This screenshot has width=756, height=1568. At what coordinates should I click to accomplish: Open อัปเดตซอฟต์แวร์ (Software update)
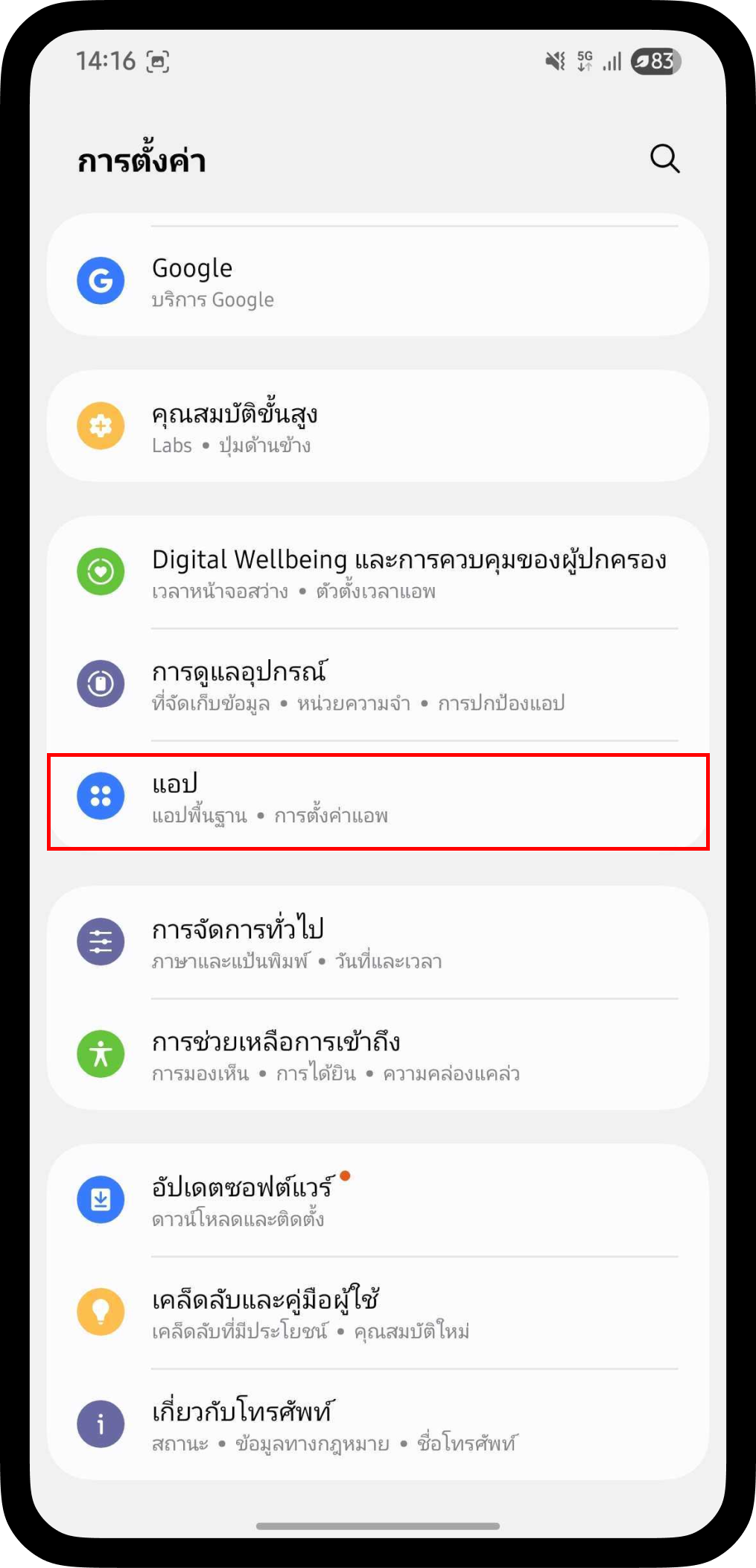377,1201
